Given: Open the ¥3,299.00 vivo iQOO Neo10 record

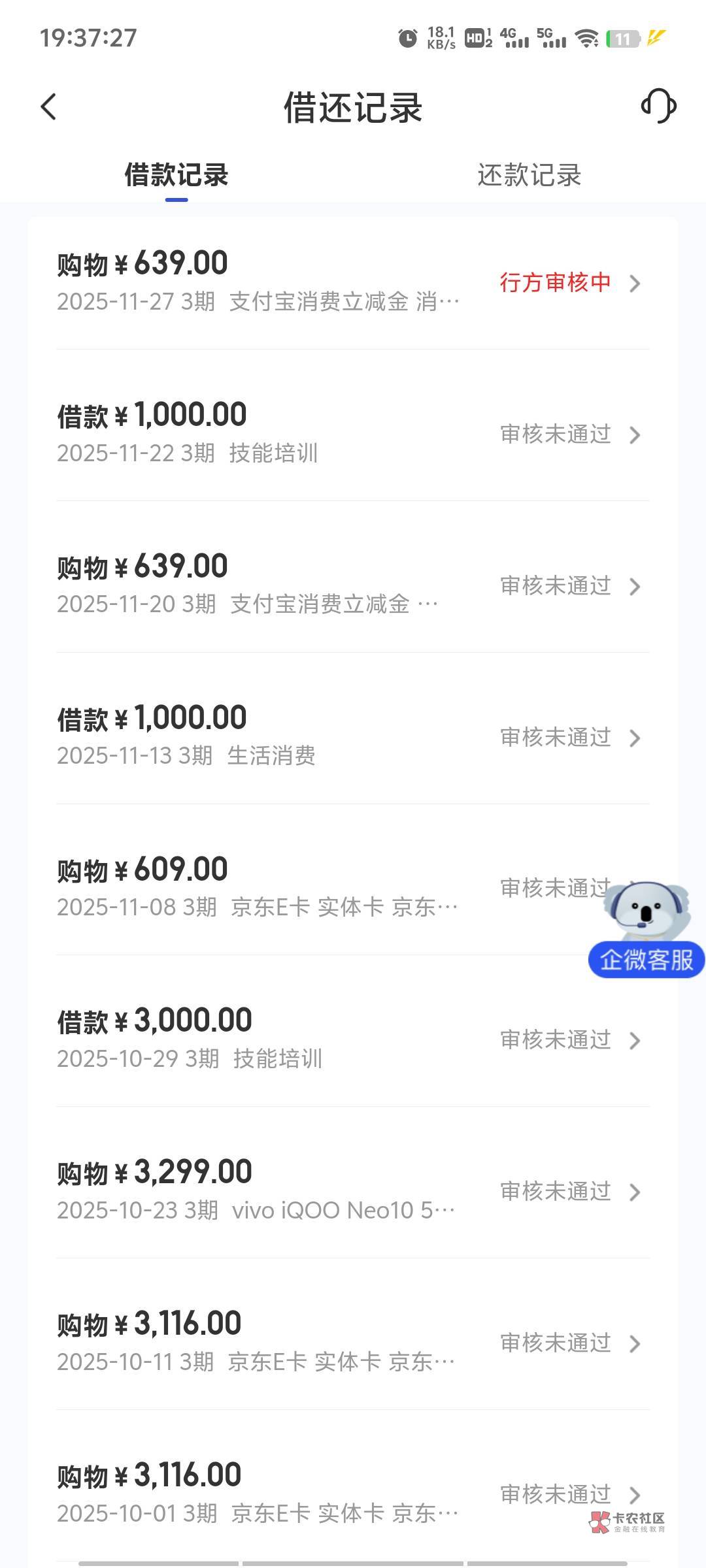Looking at the screenshot, I should pos(353,1191).
